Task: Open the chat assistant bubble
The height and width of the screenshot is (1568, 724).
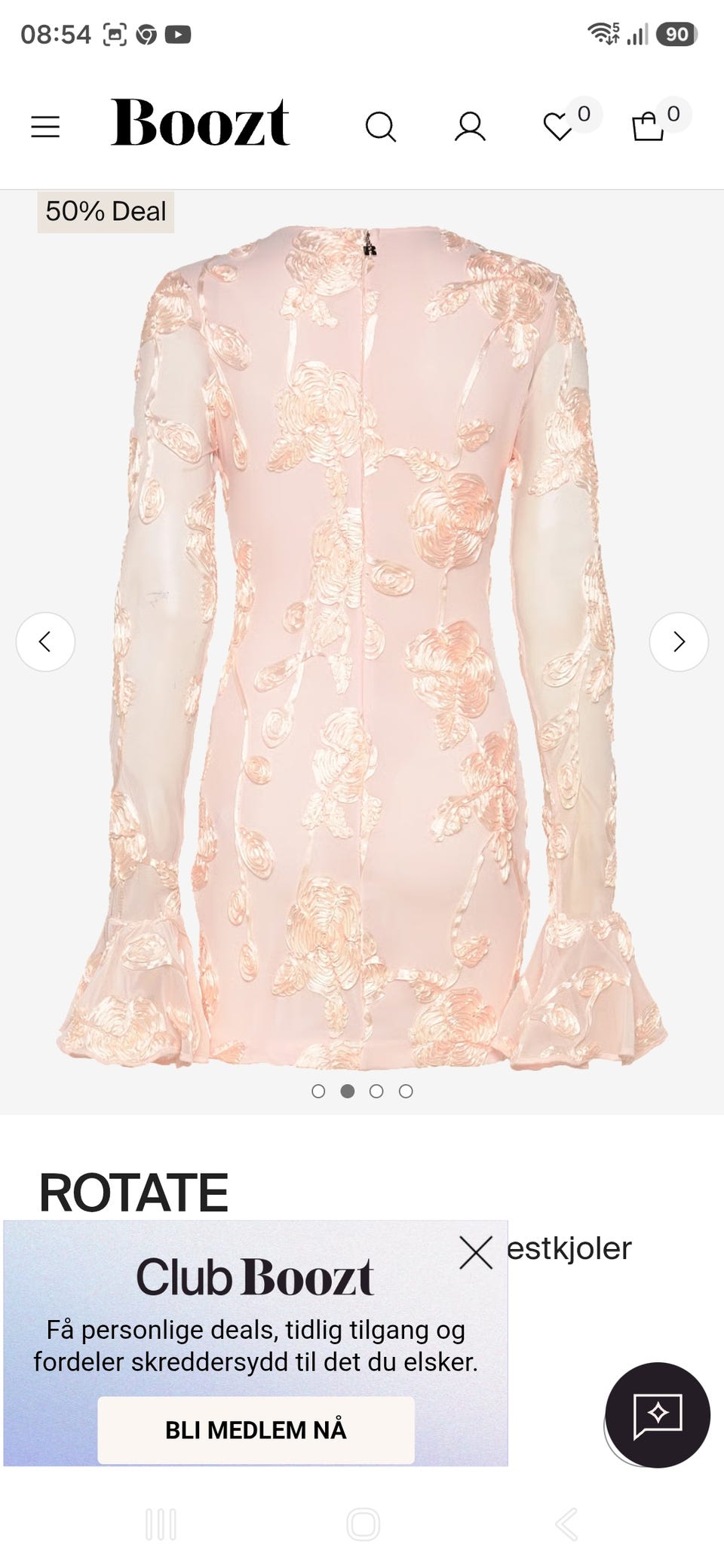Action: coord(658,1415)
